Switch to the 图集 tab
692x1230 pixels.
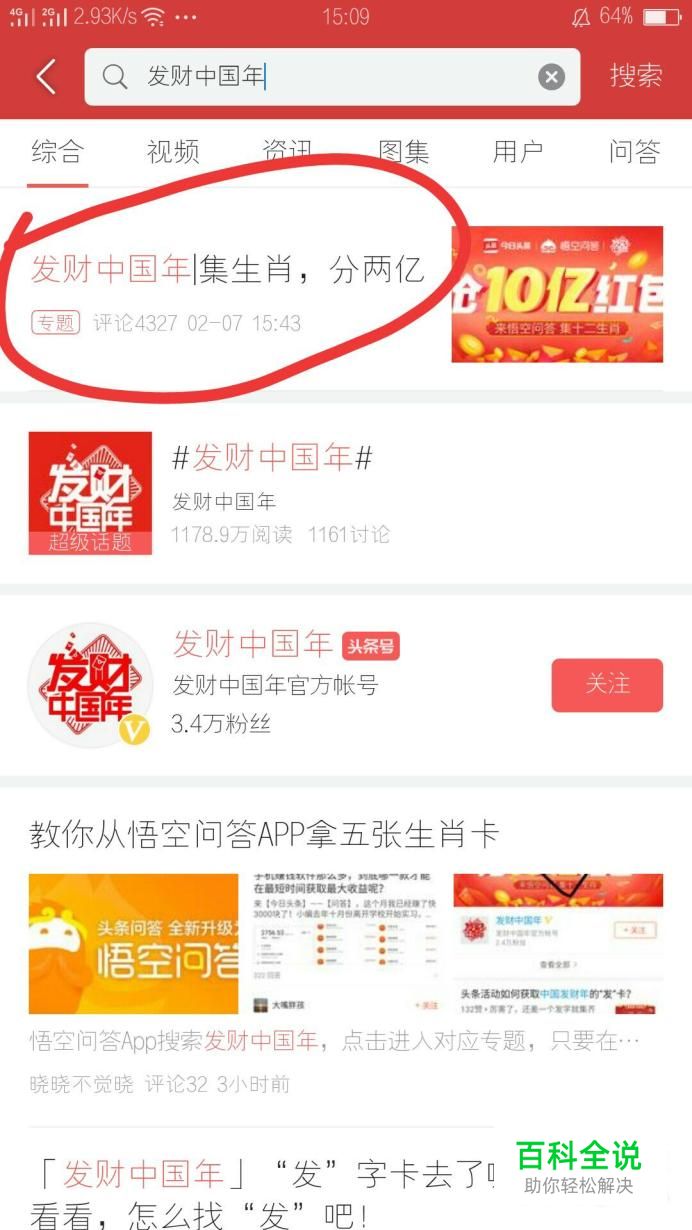coord(403,152)
